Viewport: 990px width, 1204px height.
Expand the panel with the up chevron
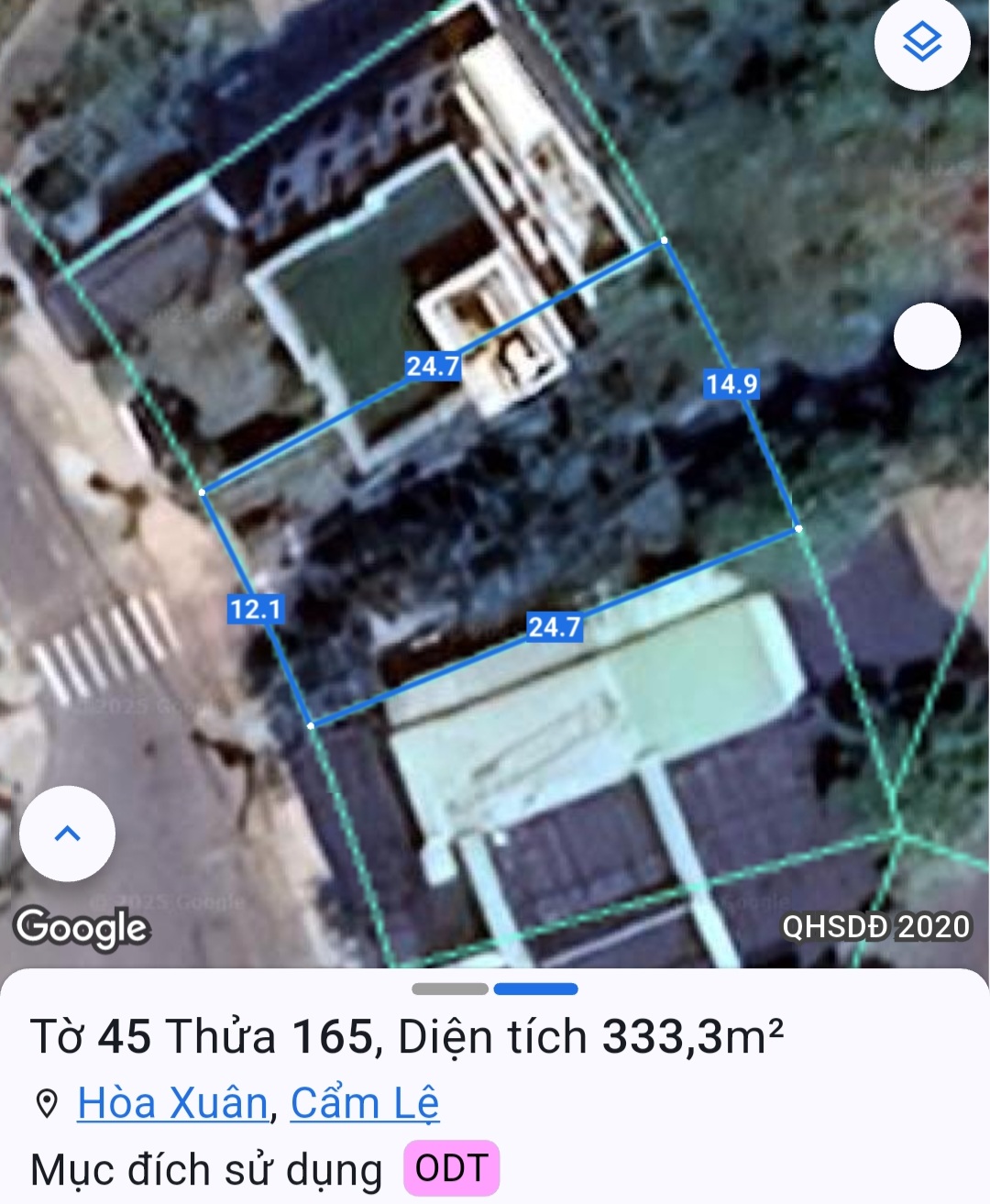click(68, 834)
